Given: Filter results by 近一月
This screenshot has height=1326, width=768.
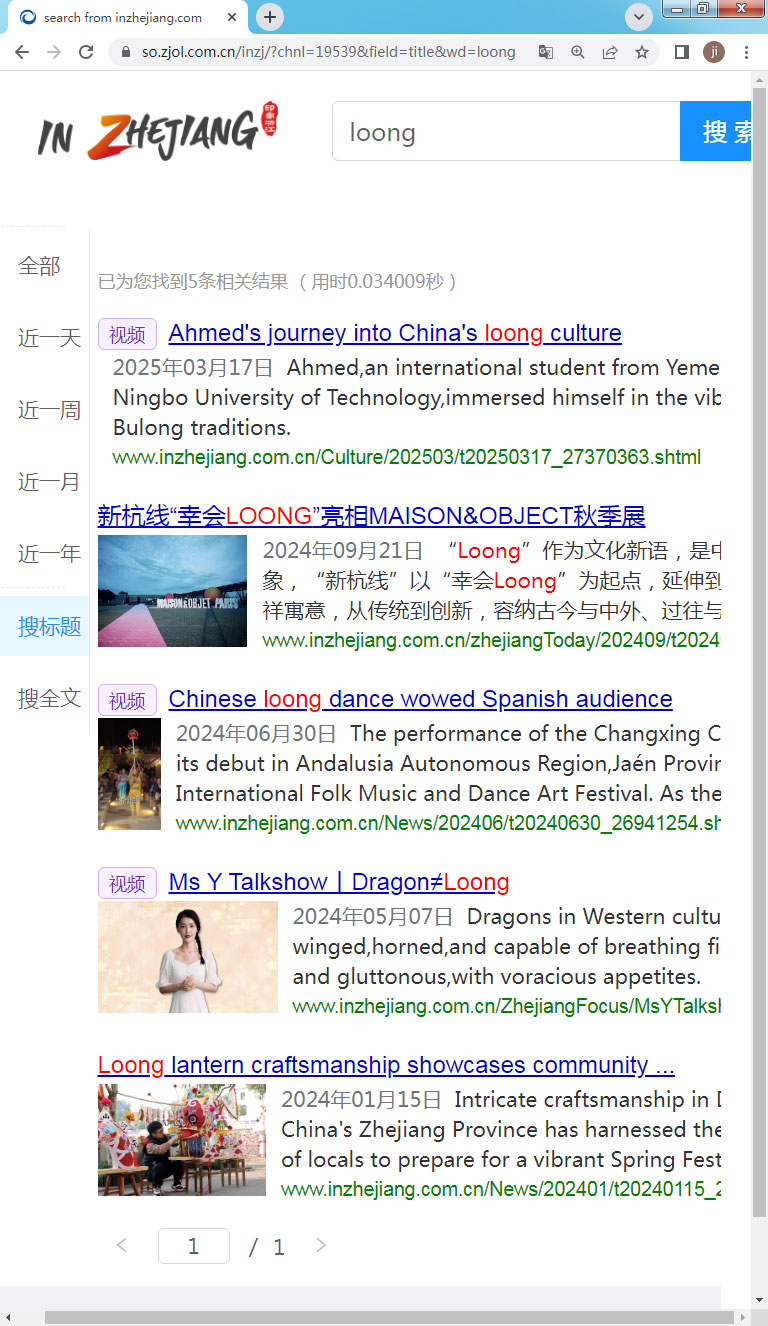Looking at the screenshot, I should tap(48, 482).
